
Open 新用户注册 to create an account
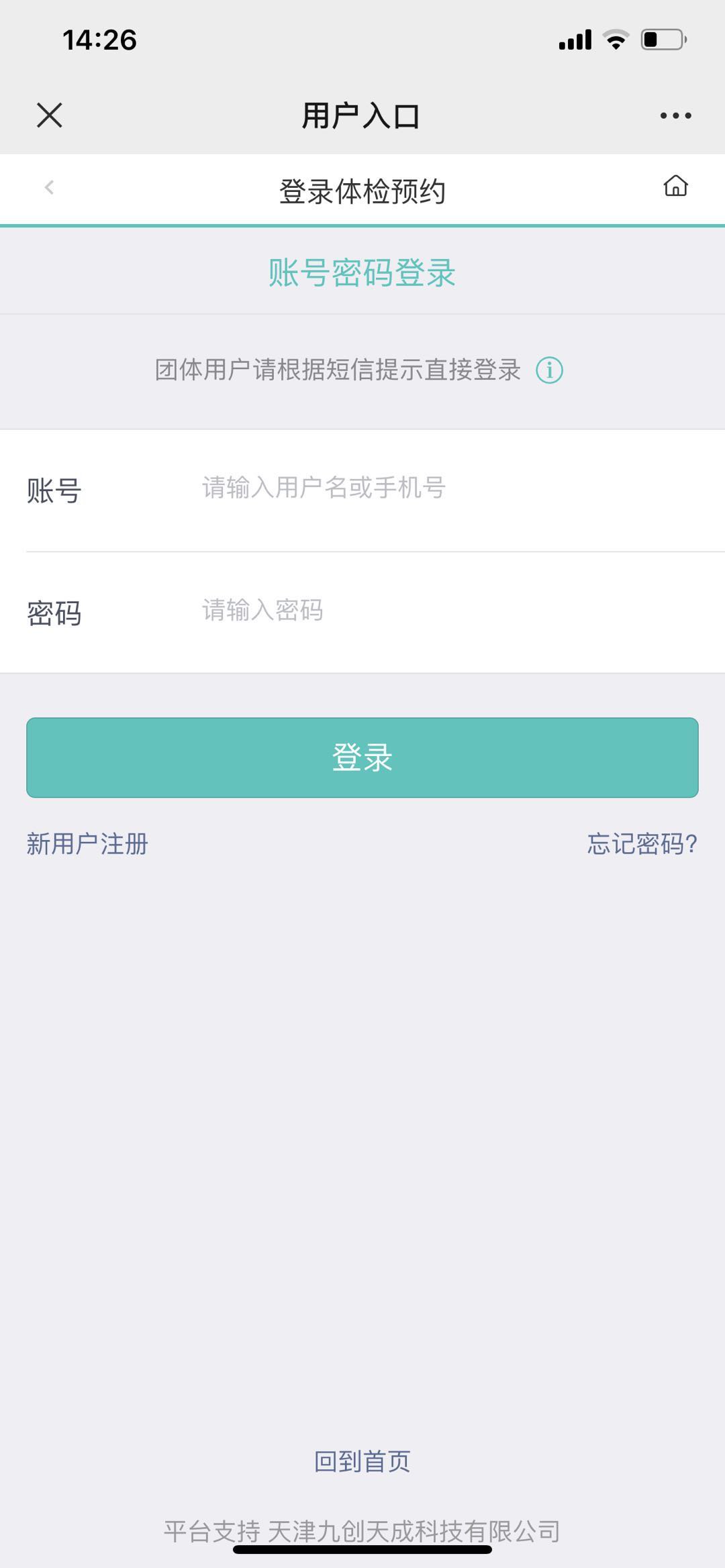pyautogui.click(x=87, y=844)
